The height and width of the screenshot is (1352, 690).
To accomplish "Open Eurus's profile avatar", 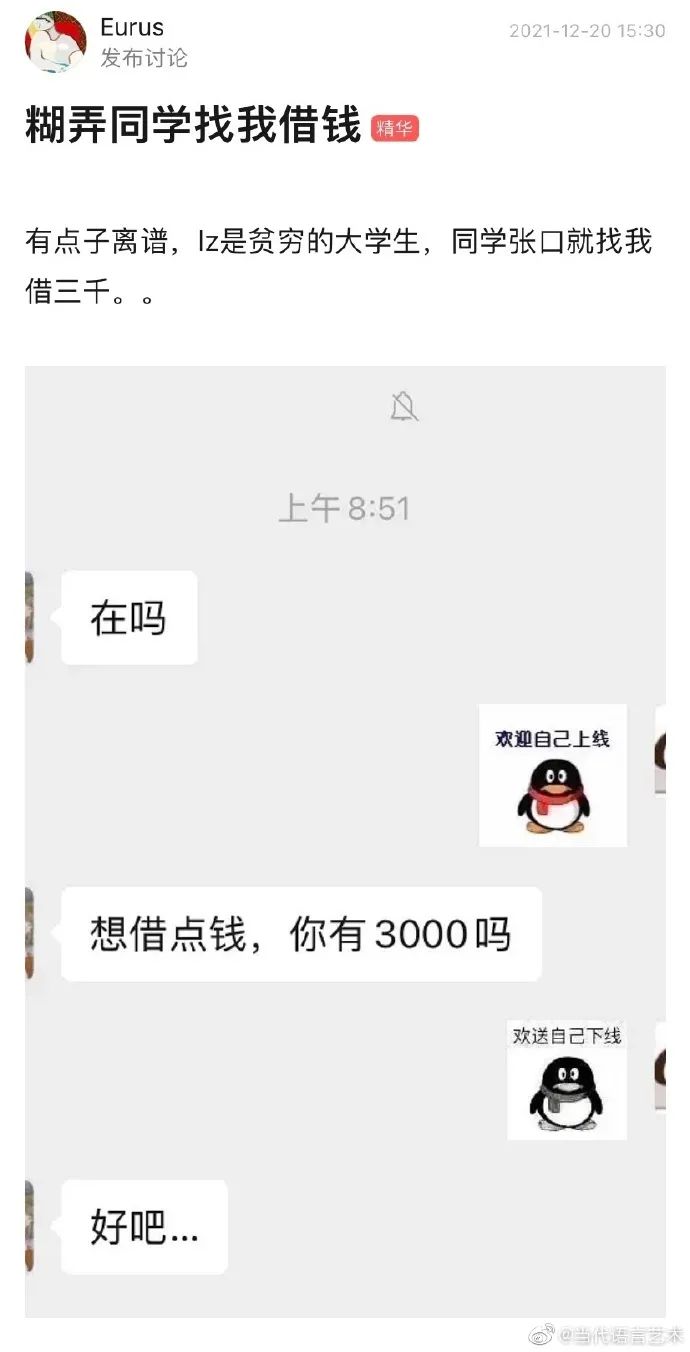I will click(x=55, y=42).
